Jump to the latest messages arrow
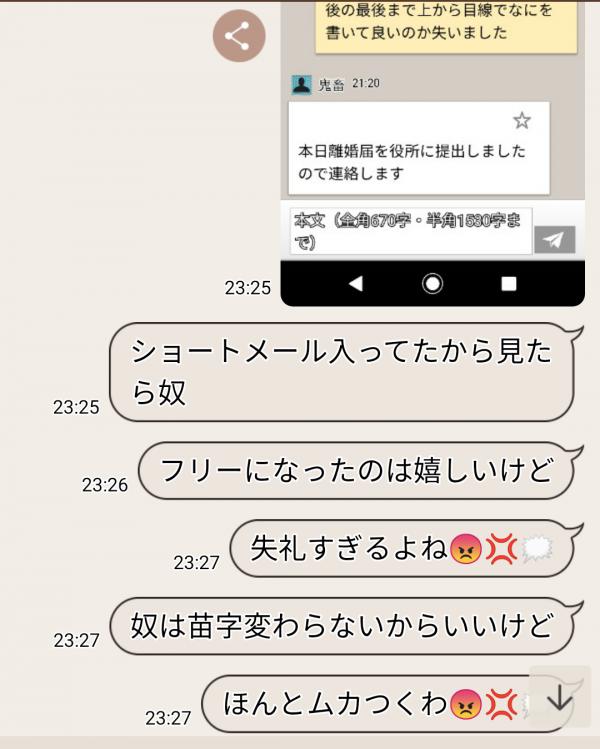Viewport: 600px width, 749px height. pos(559,697)
